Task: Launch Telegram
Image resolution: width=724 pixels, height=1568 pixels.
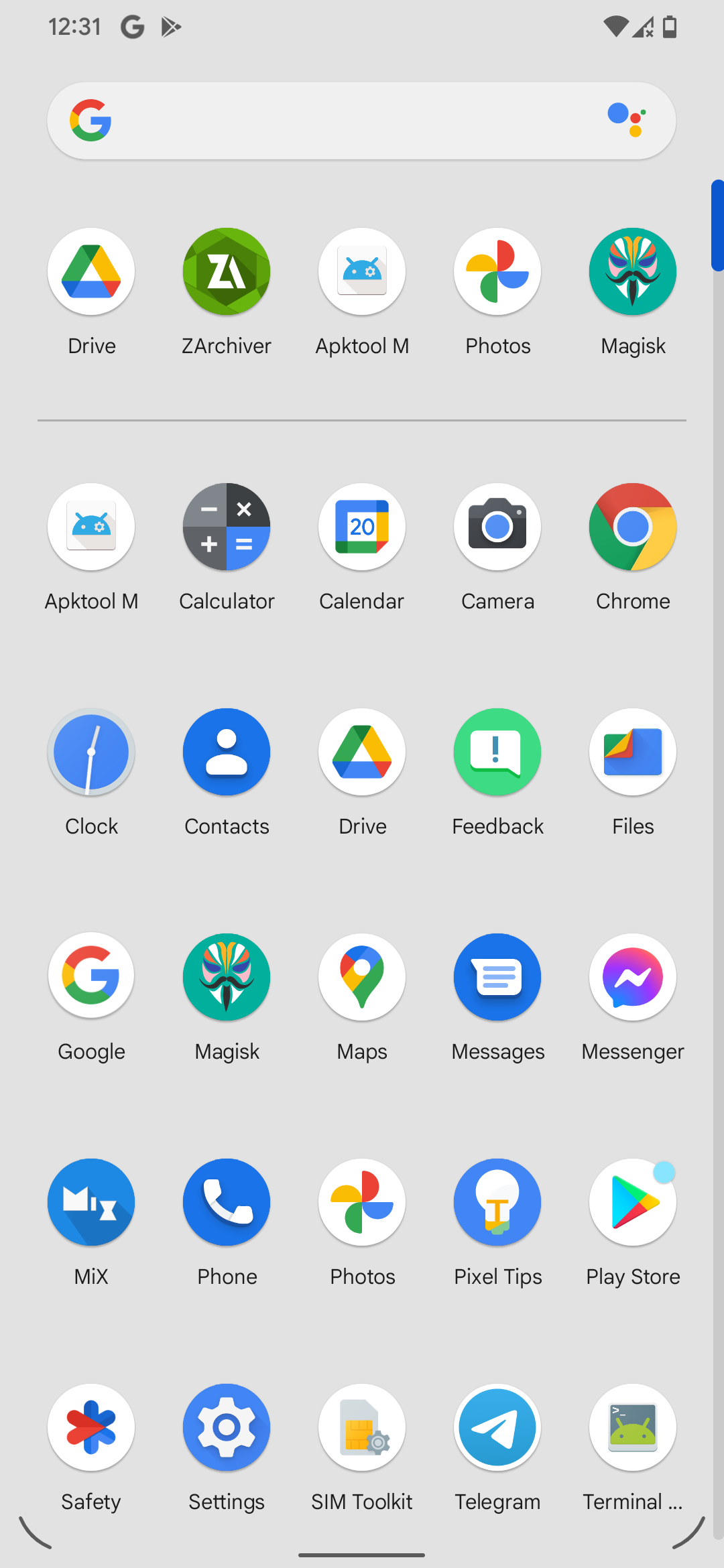Action: [x=497, y=1428]
